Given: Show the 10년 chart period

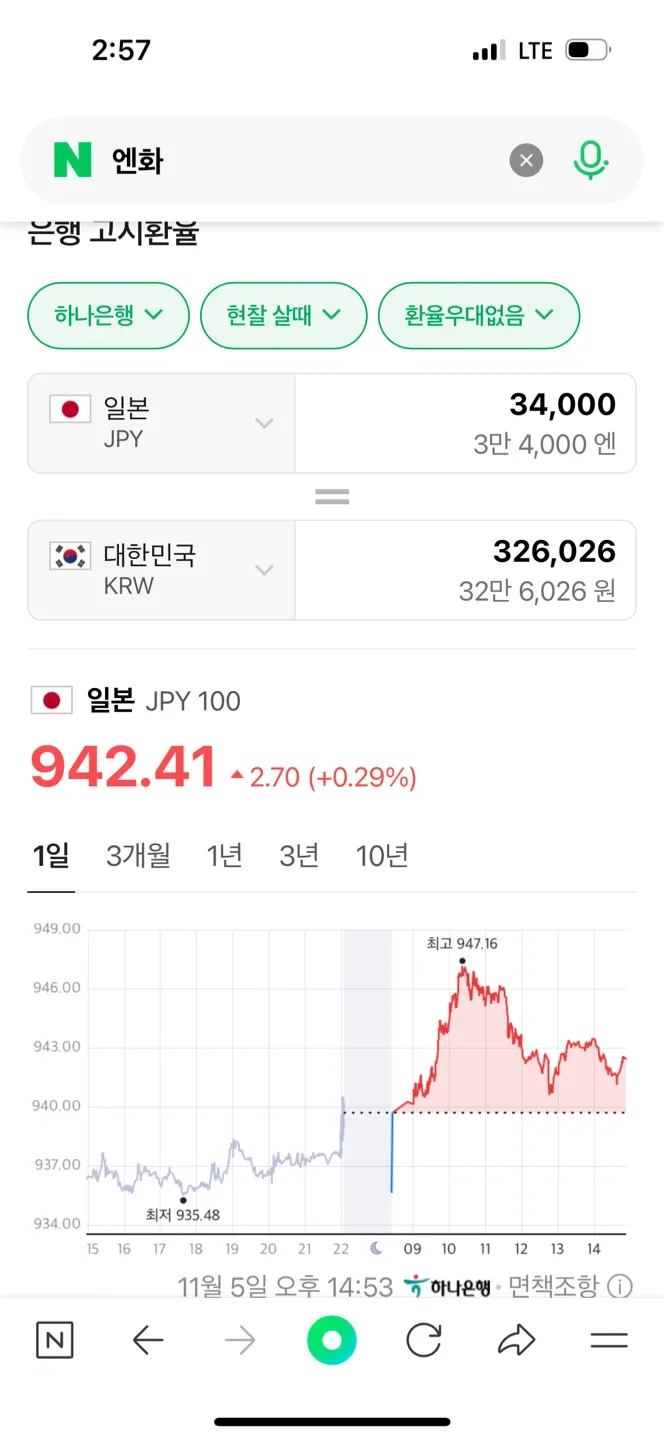Looking at the screenshot, I should coord(382,856).
